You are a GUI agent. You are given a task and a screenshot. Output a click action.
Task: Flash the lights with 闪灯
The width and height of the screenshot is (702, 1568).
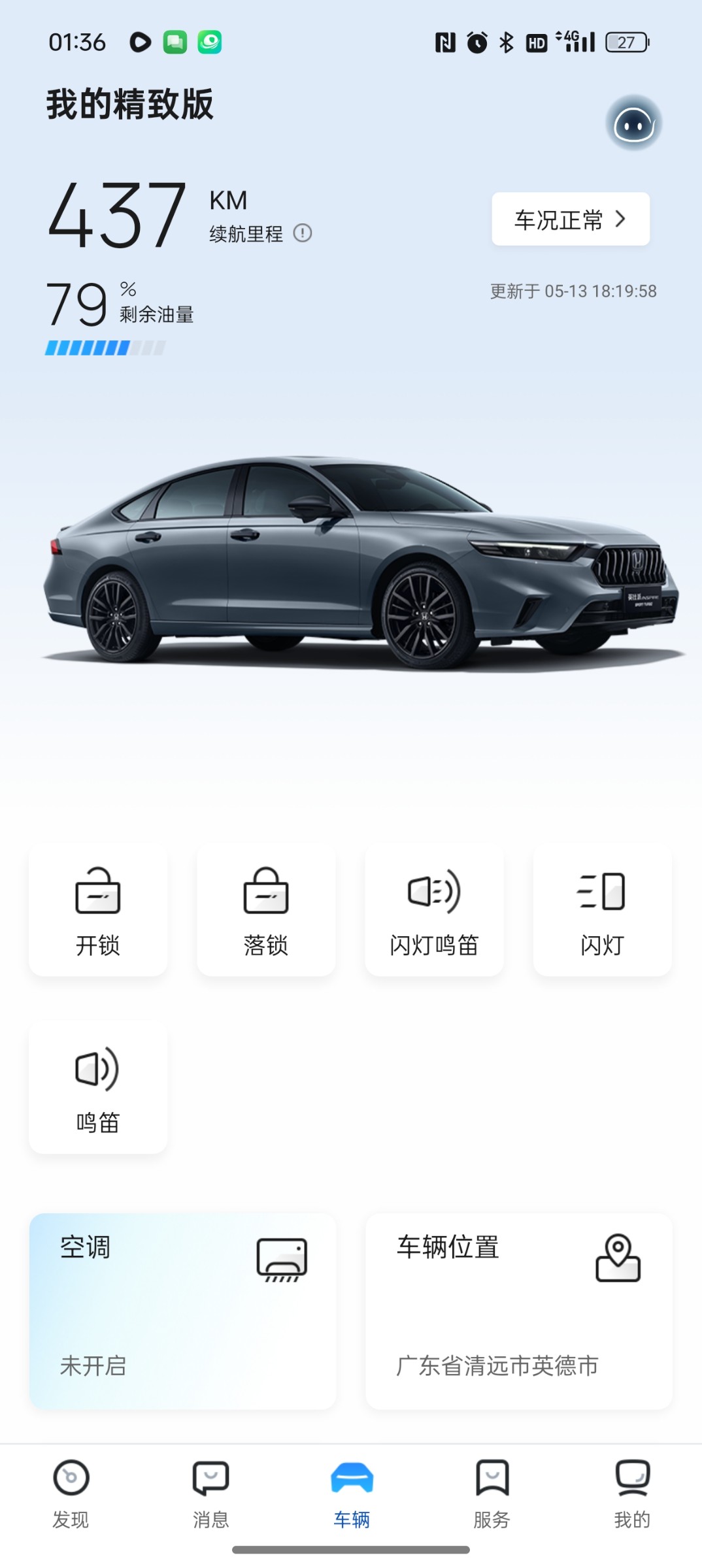pyautogui.click(x=602, y=910)
